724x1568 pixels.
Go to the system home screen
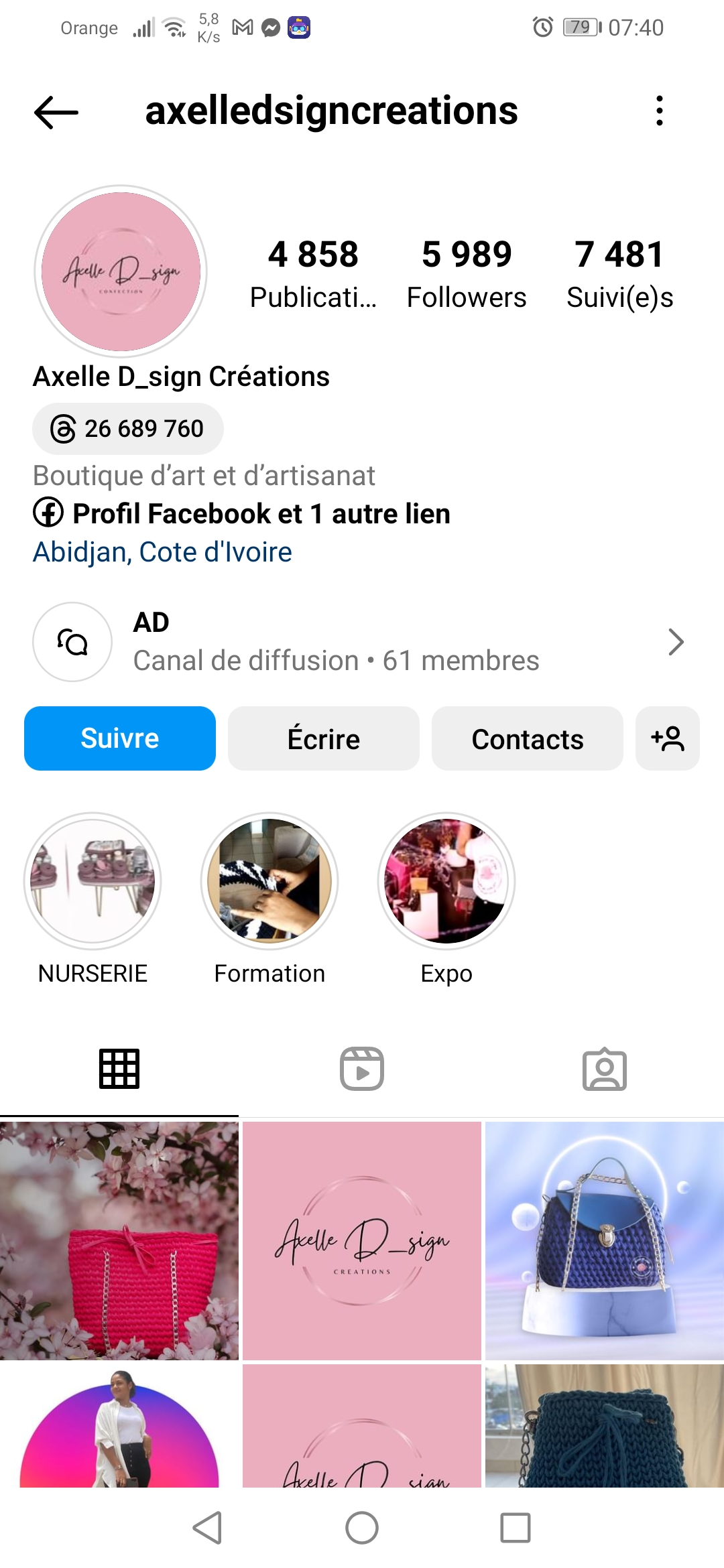362,1528
